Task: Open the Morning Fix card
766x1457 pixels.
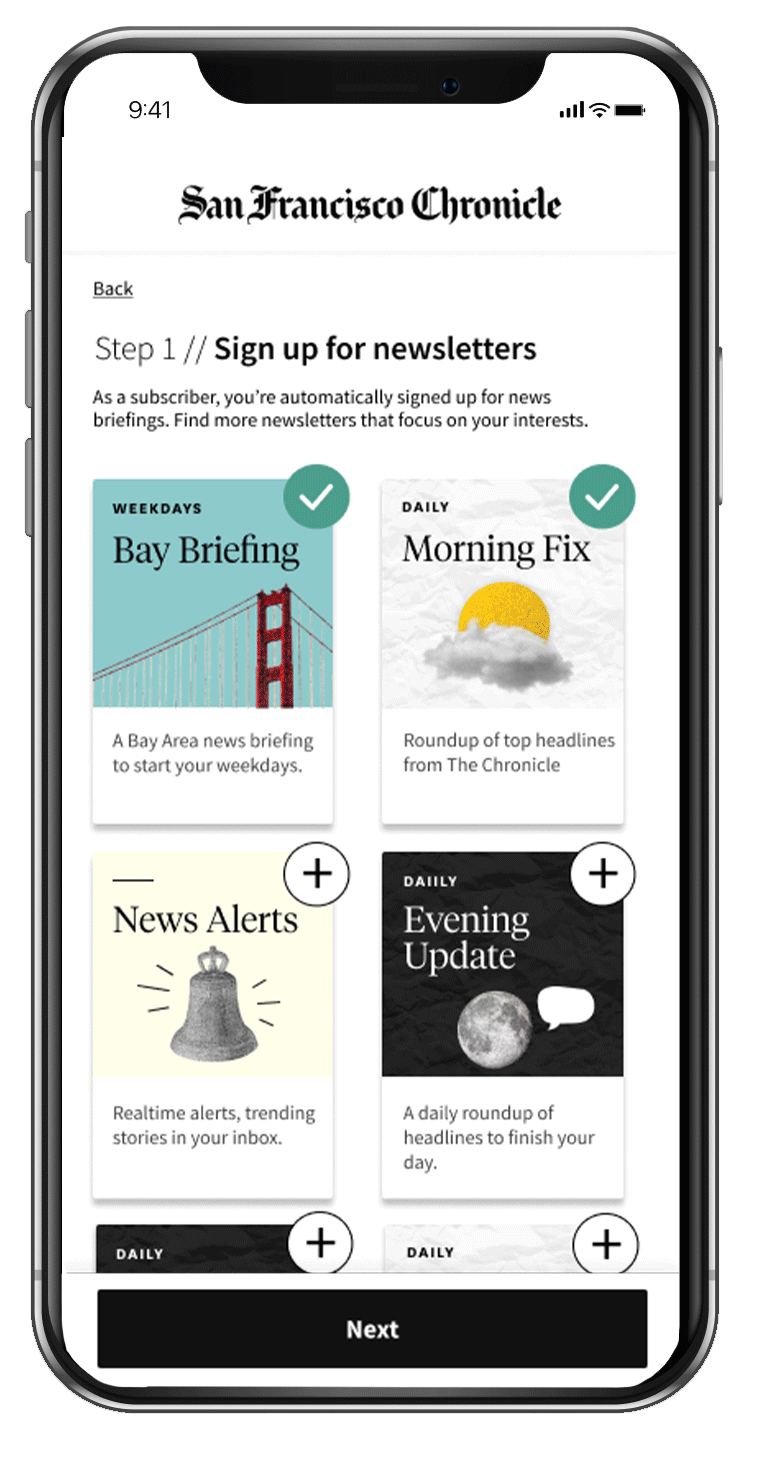Action: (x=502, y=652)
